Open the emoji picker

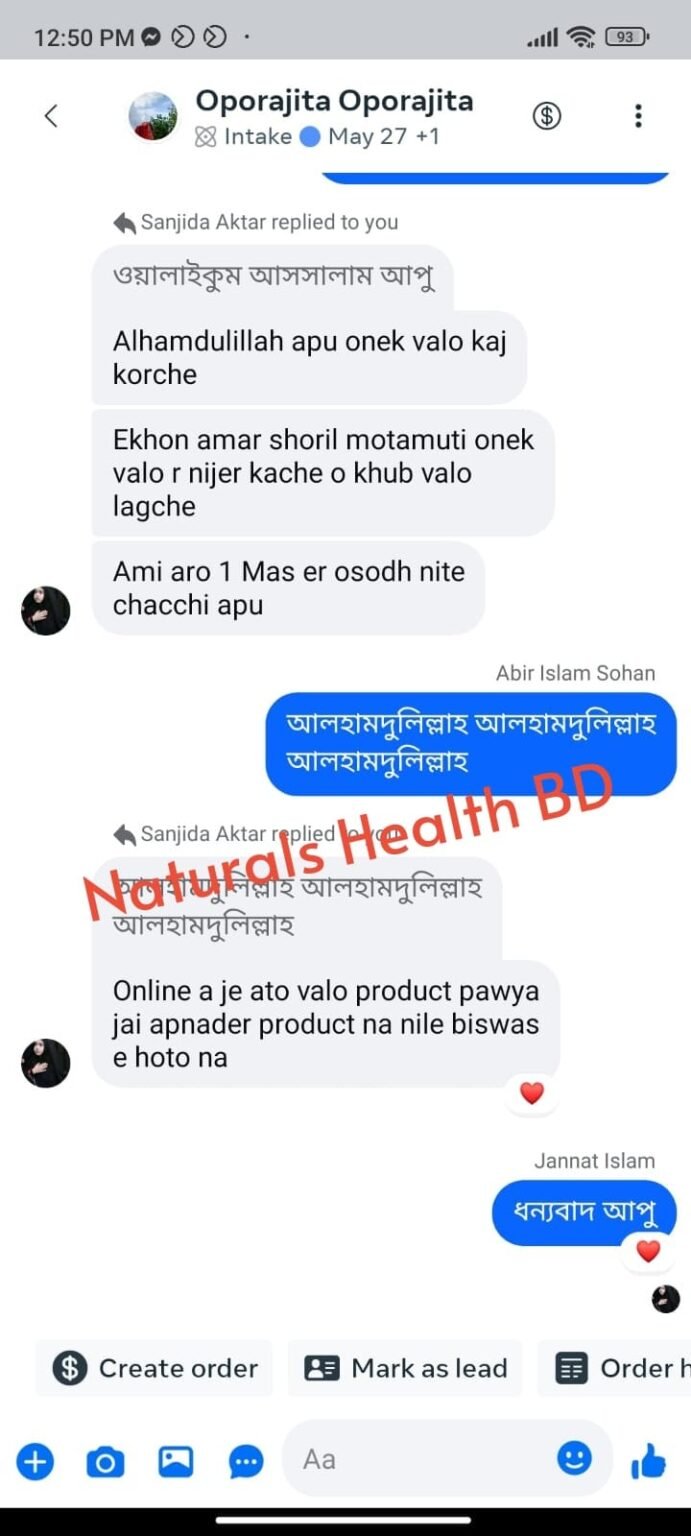pyautogui.click(x=574, y=1459)
